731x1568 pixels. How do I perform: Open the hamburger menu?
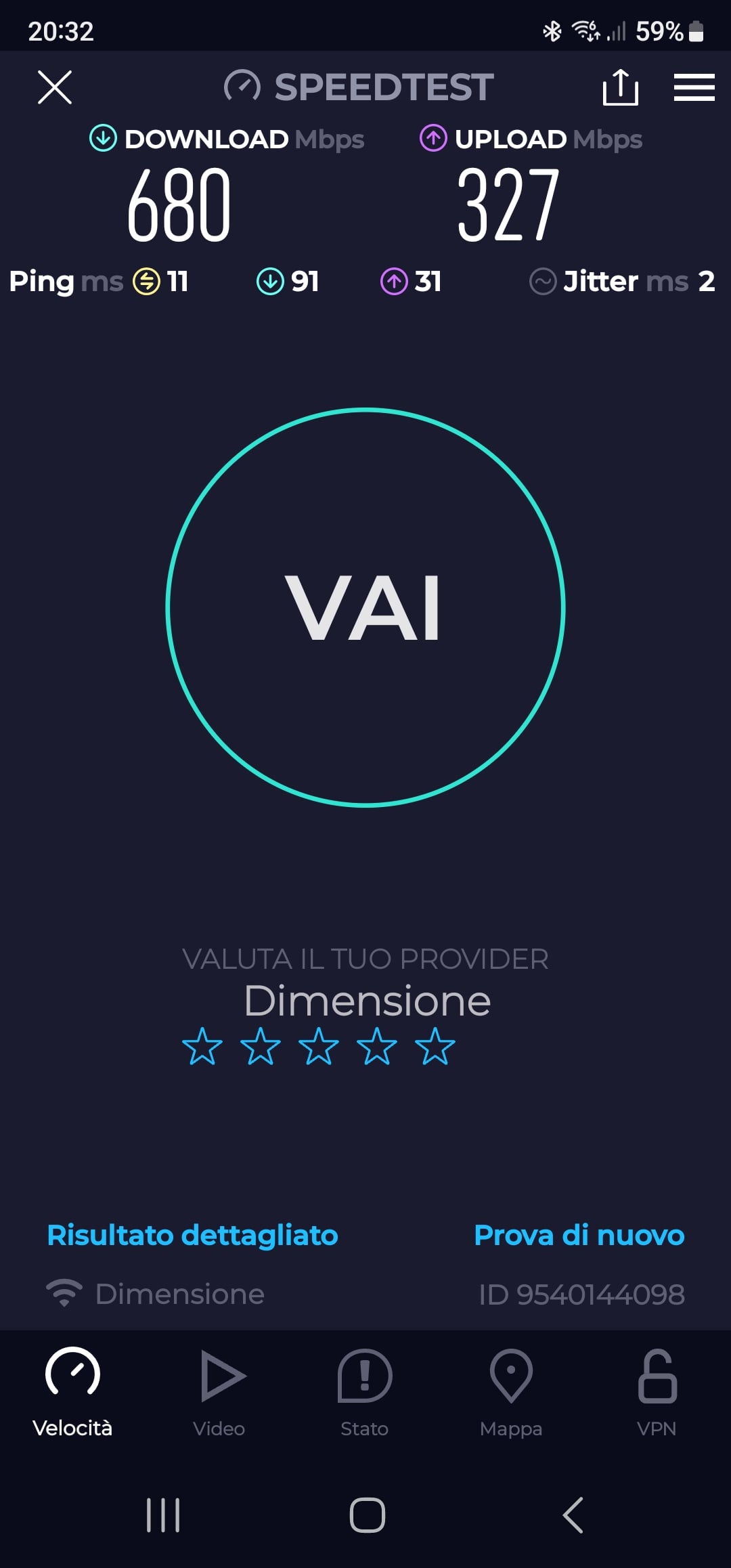click(694, 87)
